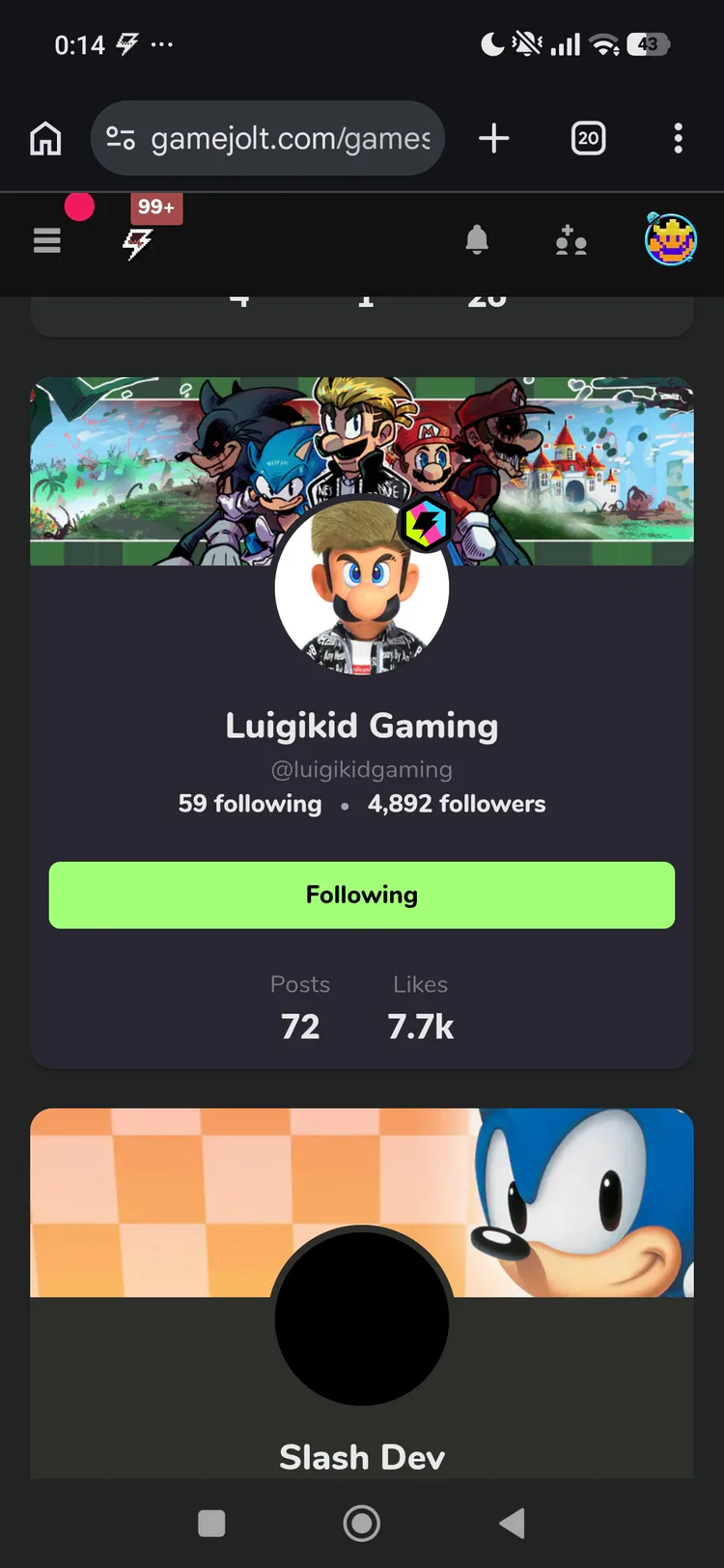724x1568 pixels.
Task: Show the open tabs switcher
Action: point(588,139)
